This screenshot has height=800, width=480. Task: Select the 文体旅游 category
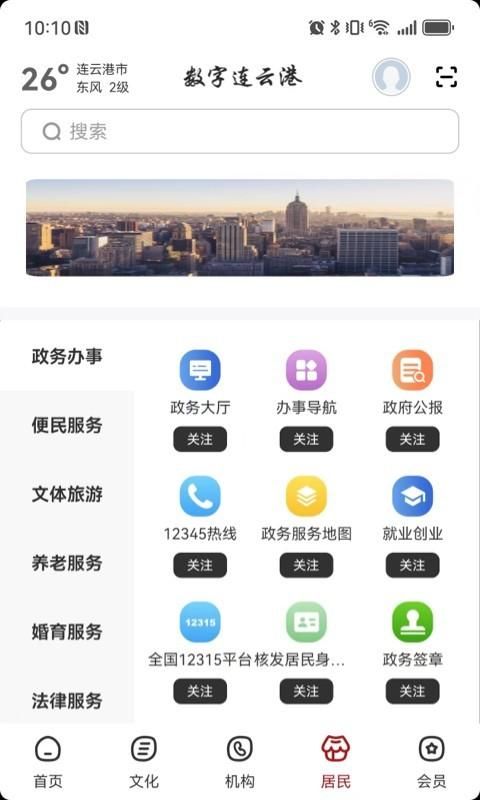tap(67, 494)
